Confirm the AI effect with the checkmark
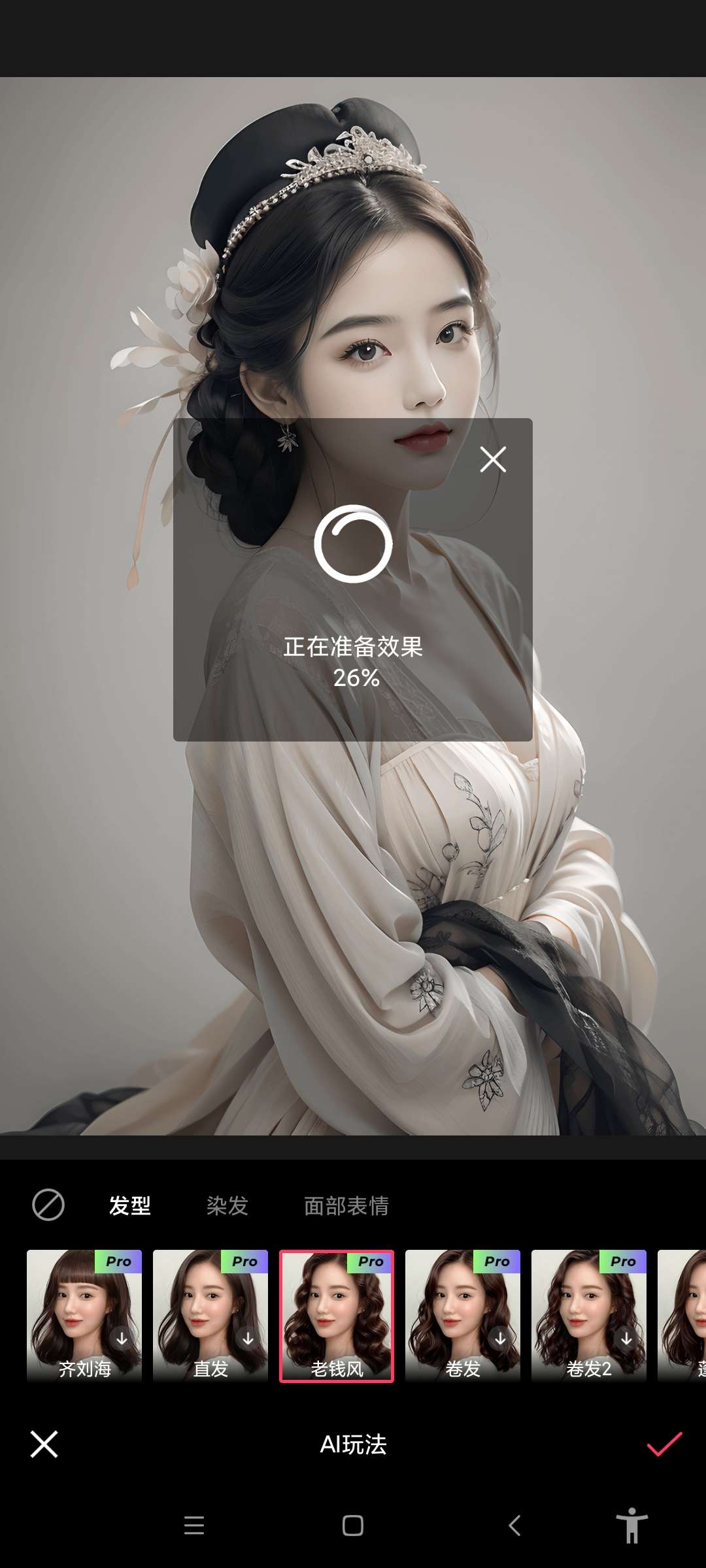 (664, 1444)
